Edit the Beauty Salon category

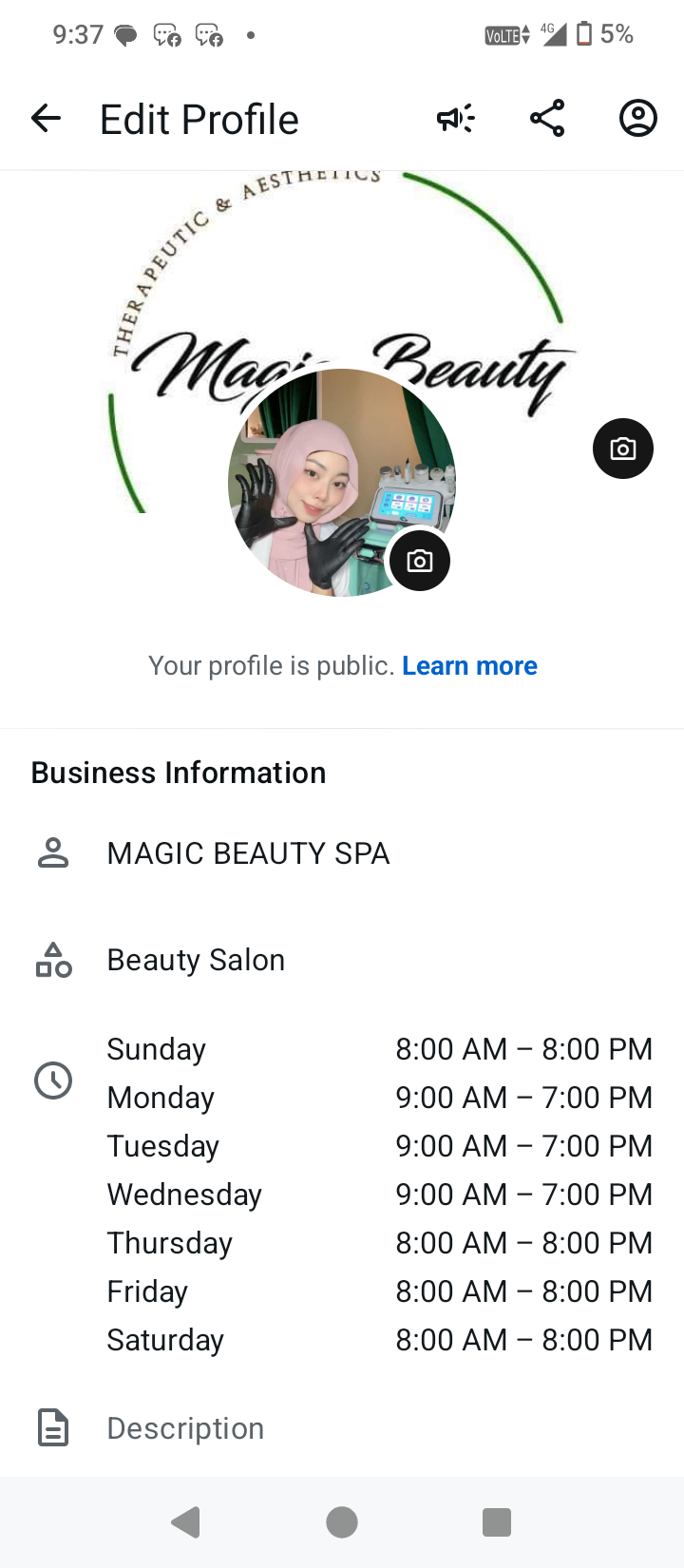[x=196, y=960]
